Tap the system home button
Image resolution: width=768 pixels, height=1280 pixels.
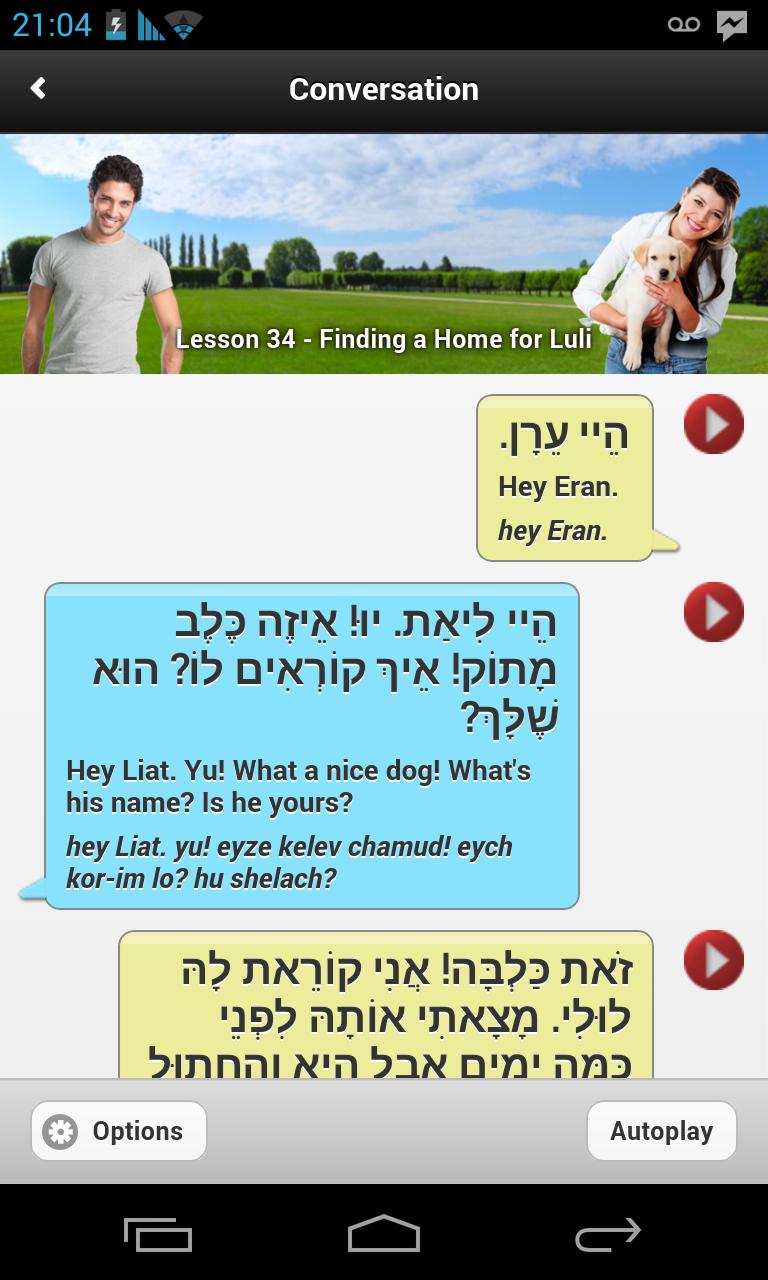point(384,1234)
